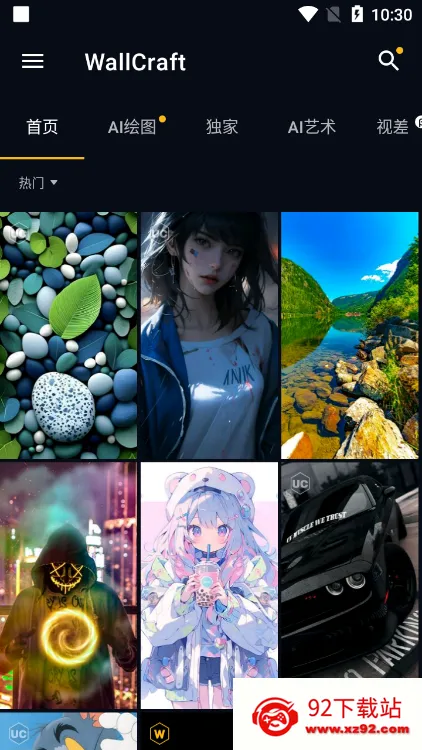Expand the 热门 sort dropdown
The height and width of the screenshot is (750, 422).
click(38, 183)
